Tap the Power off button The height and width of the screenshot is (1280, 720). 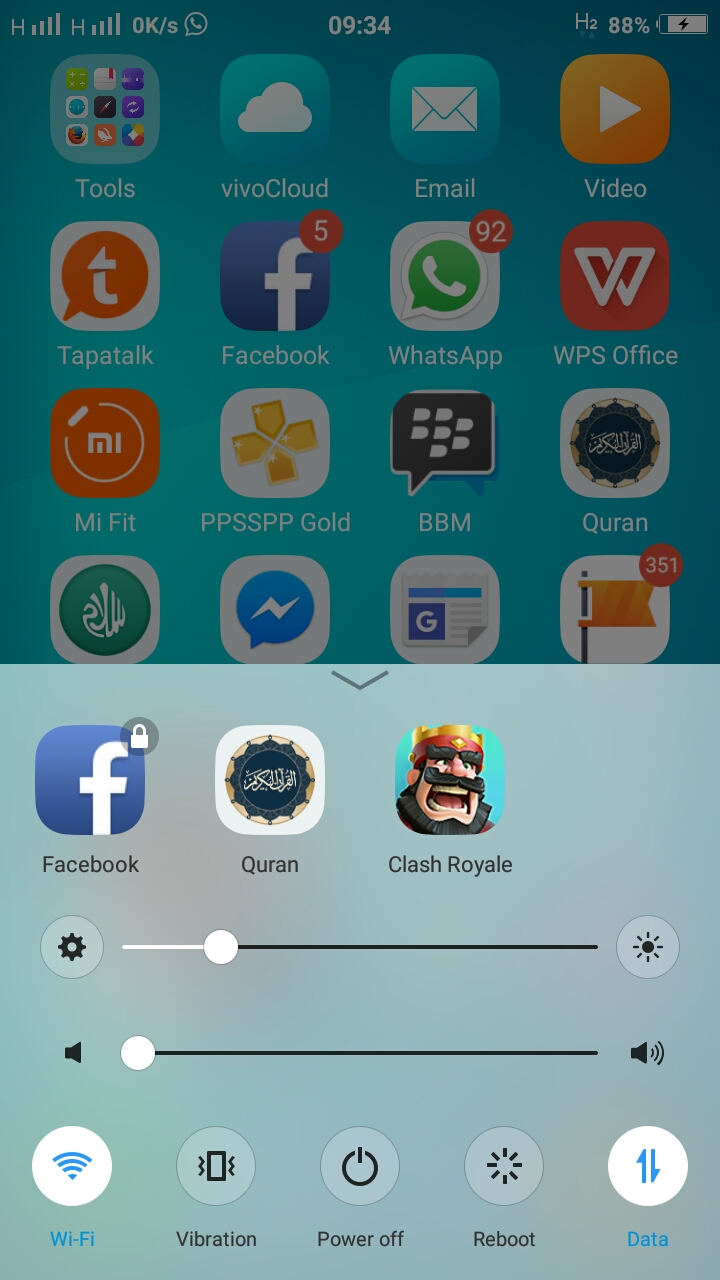[360, 1166]
